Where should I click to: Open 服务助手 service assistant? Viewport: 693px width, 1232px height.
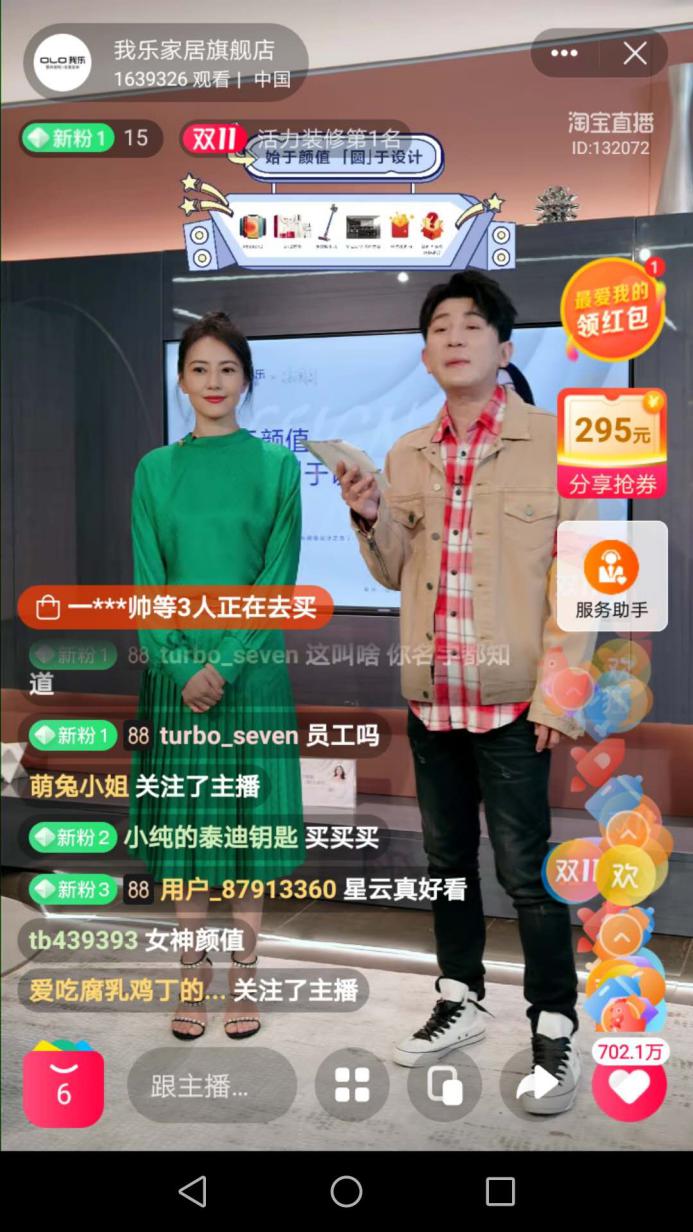pyautogui.click(x=611, y=577)
